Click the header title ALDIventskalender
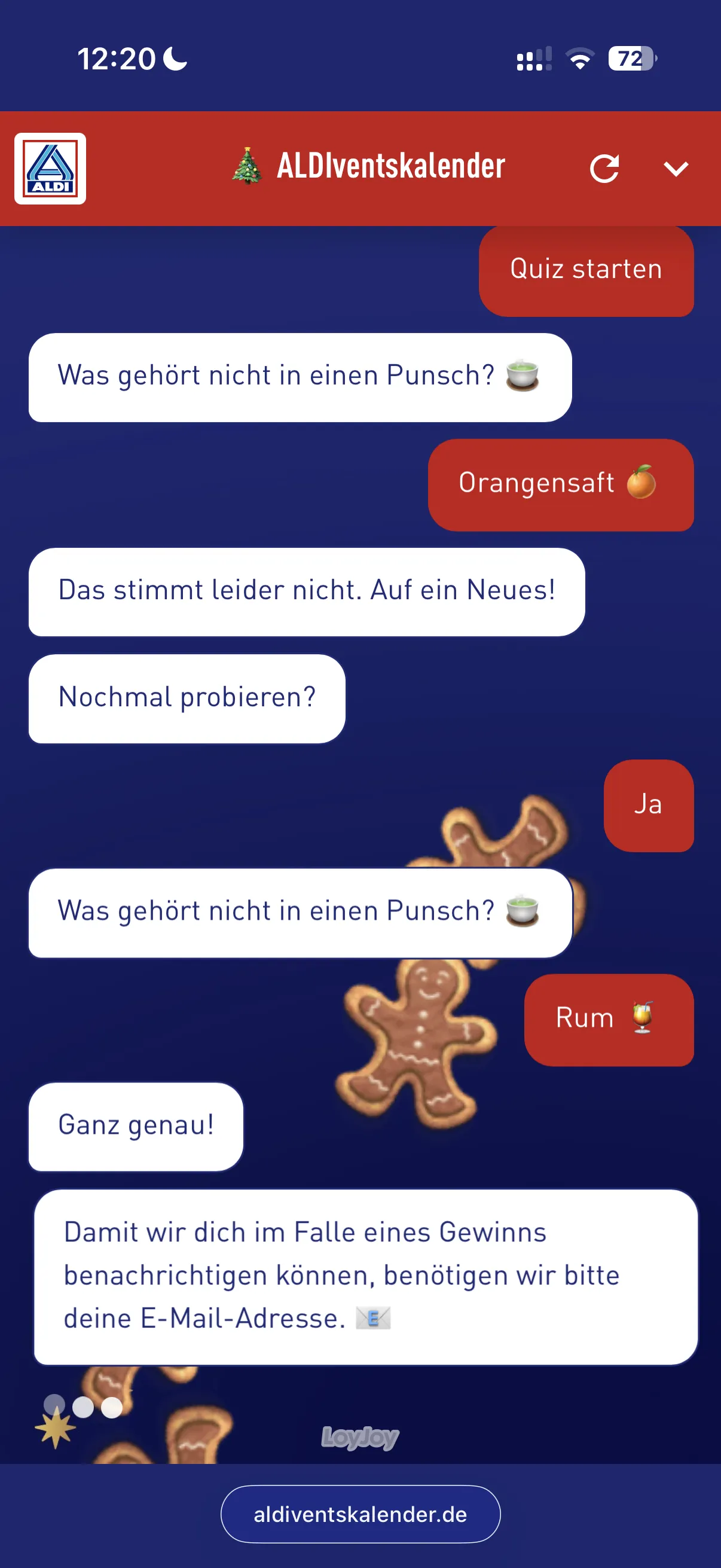Image resolution: width=721 pixels, height=1568 pixels. click(390, 166)
